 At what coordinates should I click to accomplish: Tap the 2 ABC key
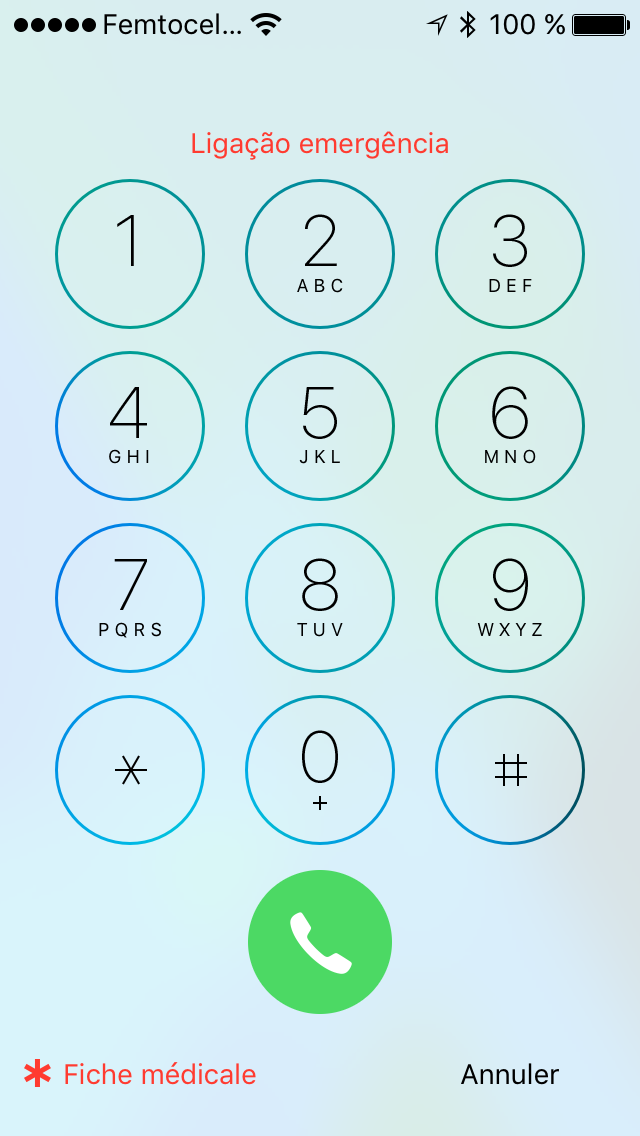tap(320, 254)
